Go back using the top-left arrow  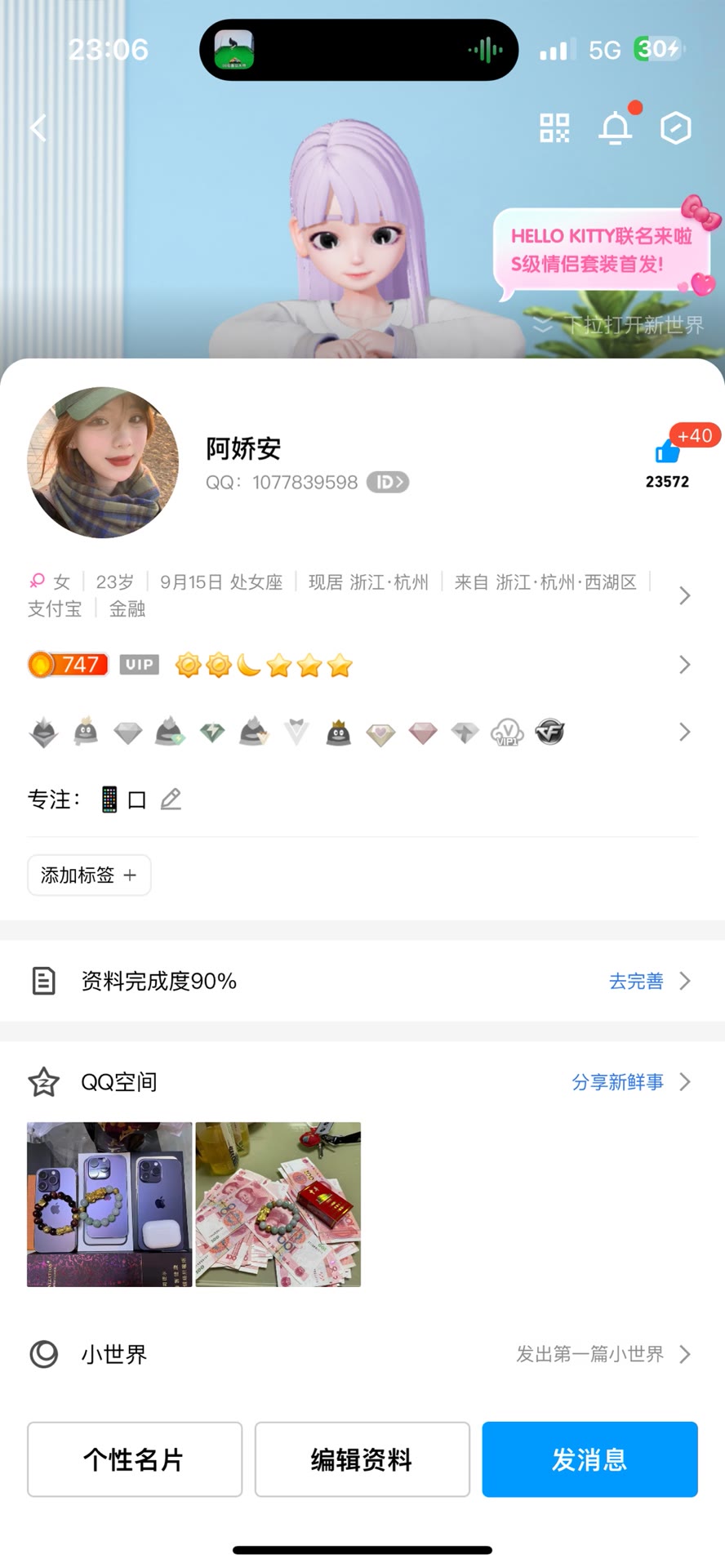[x=38, y=128]
